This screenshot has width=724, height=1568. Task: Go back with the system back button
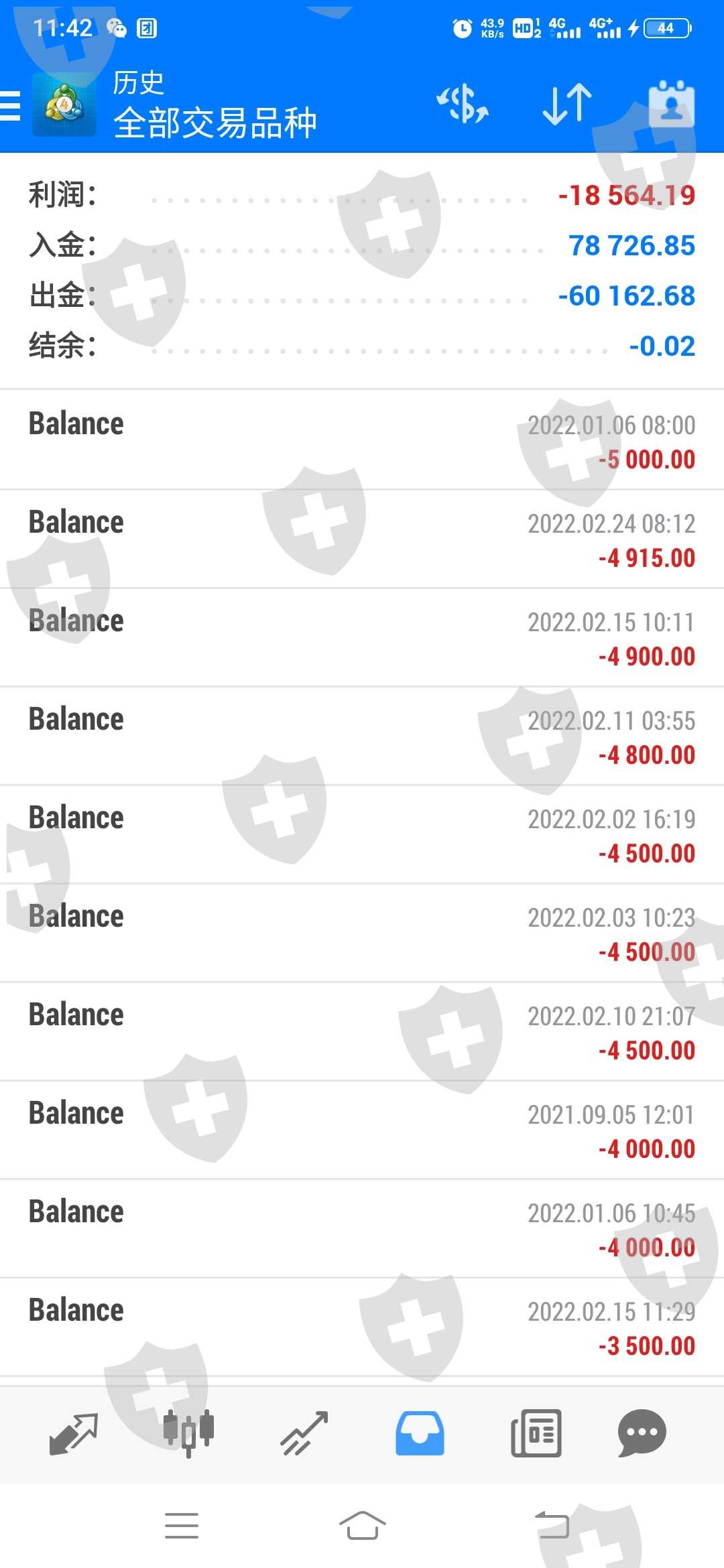coord(552,1526)
